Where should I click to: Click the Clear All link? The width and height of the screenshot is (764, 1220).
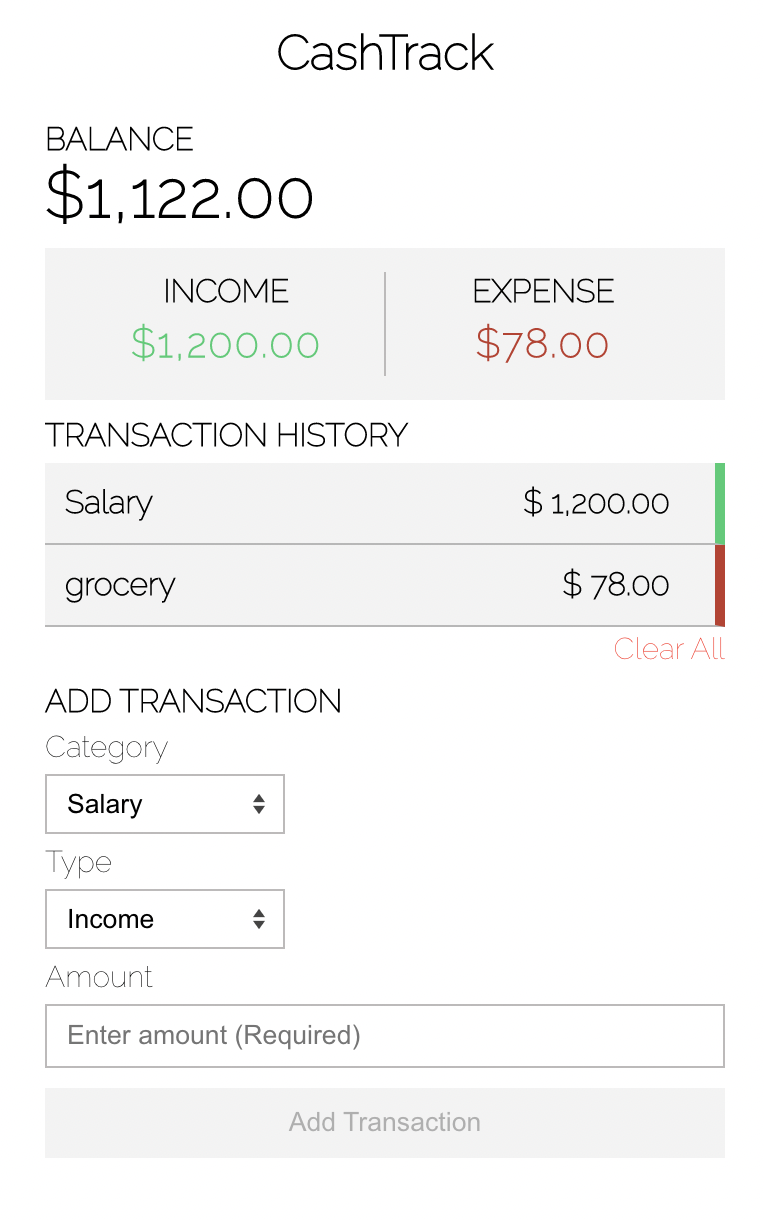tap(668, 649)
